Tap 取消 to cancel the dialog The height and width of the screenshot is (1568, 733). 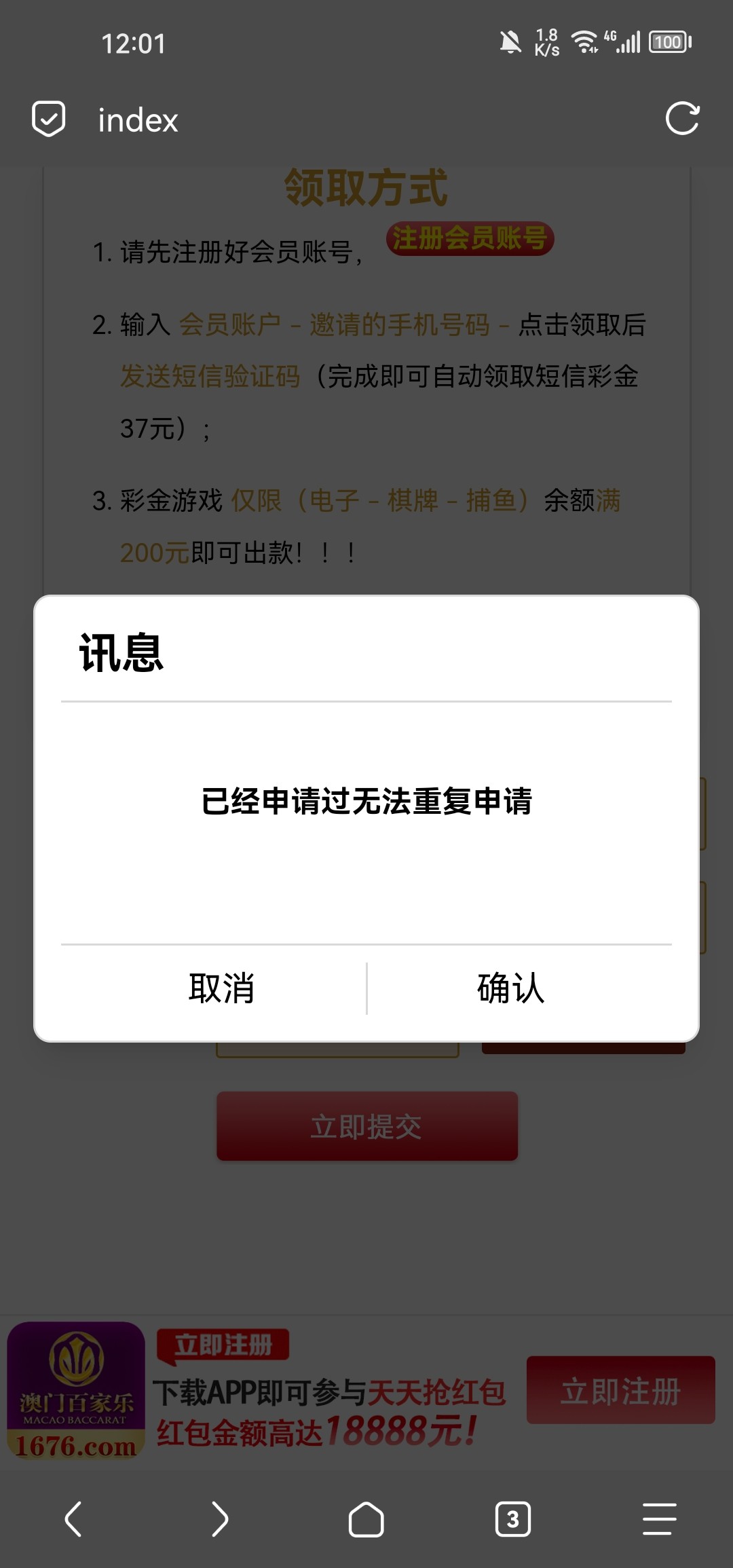pyautogui.click(x=221, y=988)
